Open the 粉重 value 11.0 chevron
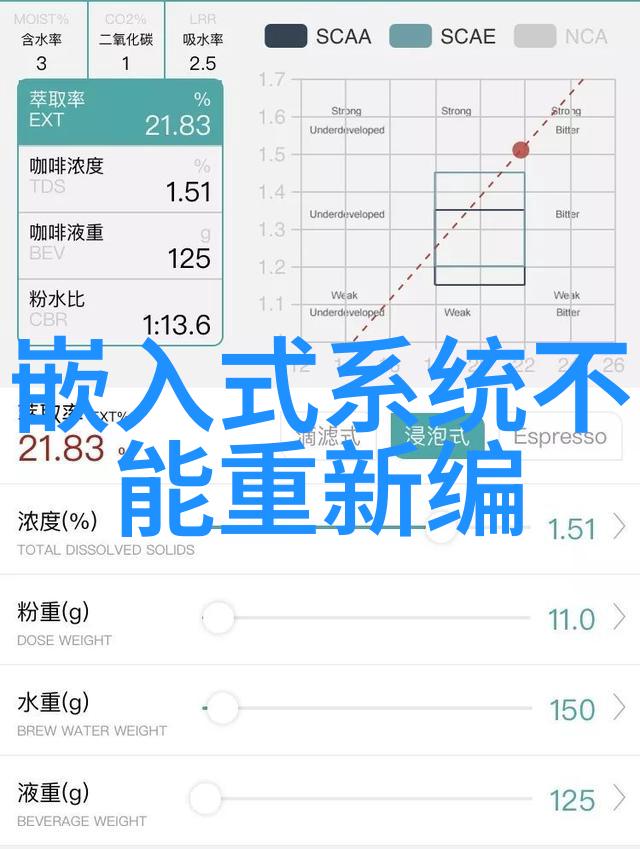Screen dimensions: 640x849 click(619, 619)
